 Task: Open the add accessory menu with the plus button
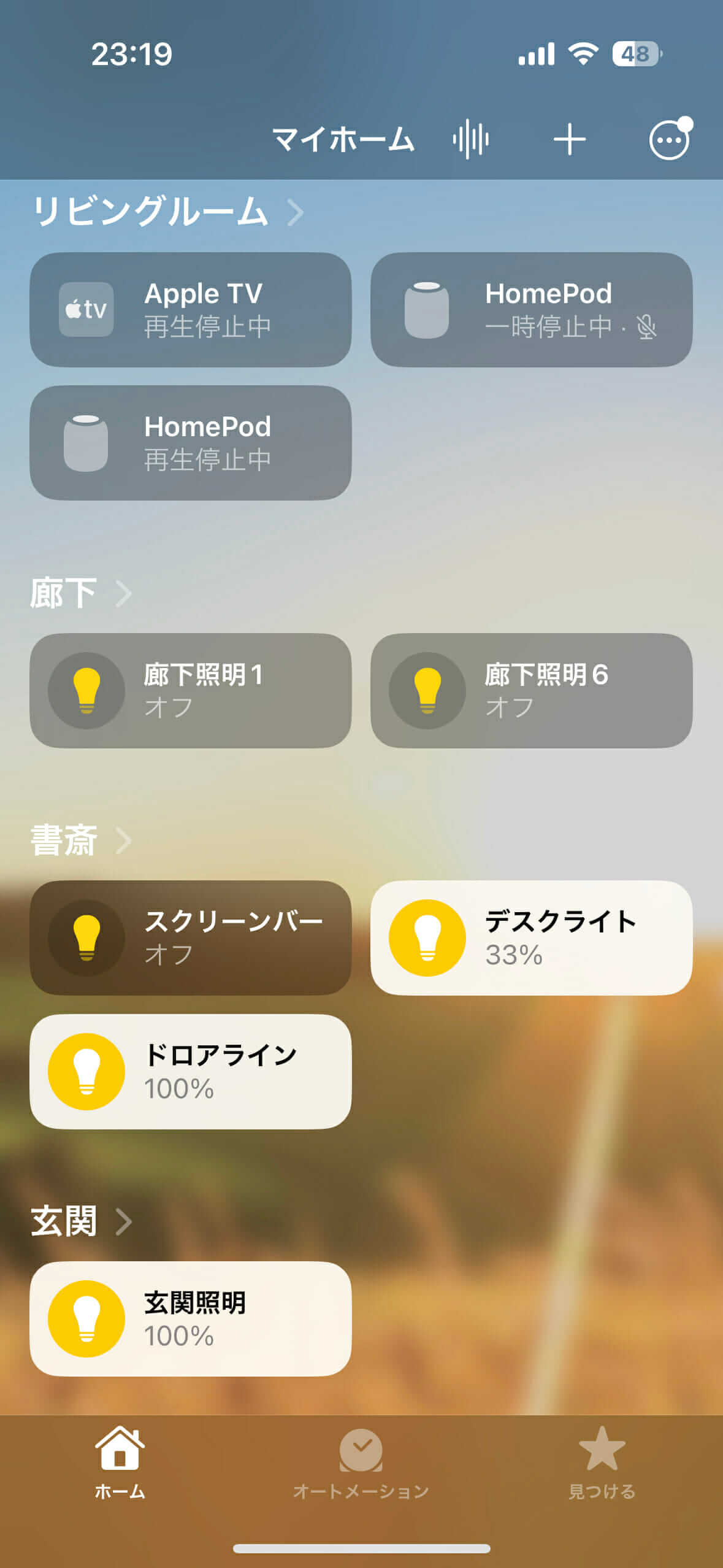pos(569,139)
